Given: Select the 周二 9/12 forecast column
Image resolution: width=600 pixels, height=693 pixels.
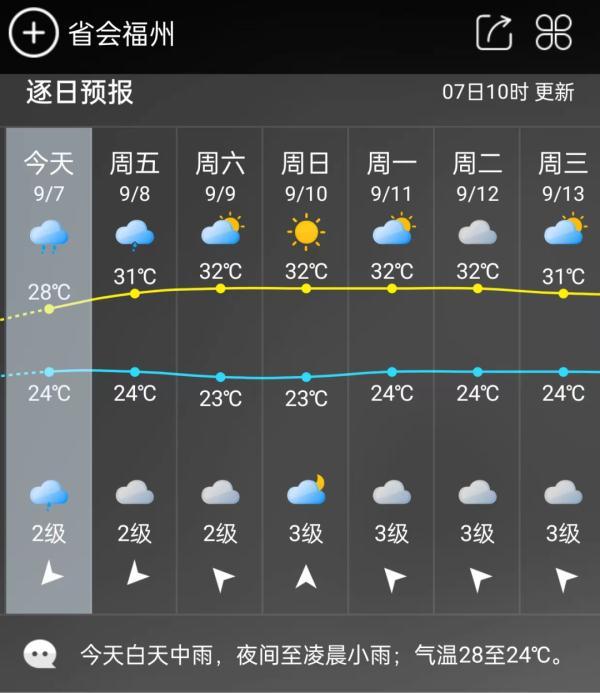Looking at the screenshot, I should point(477,370).
